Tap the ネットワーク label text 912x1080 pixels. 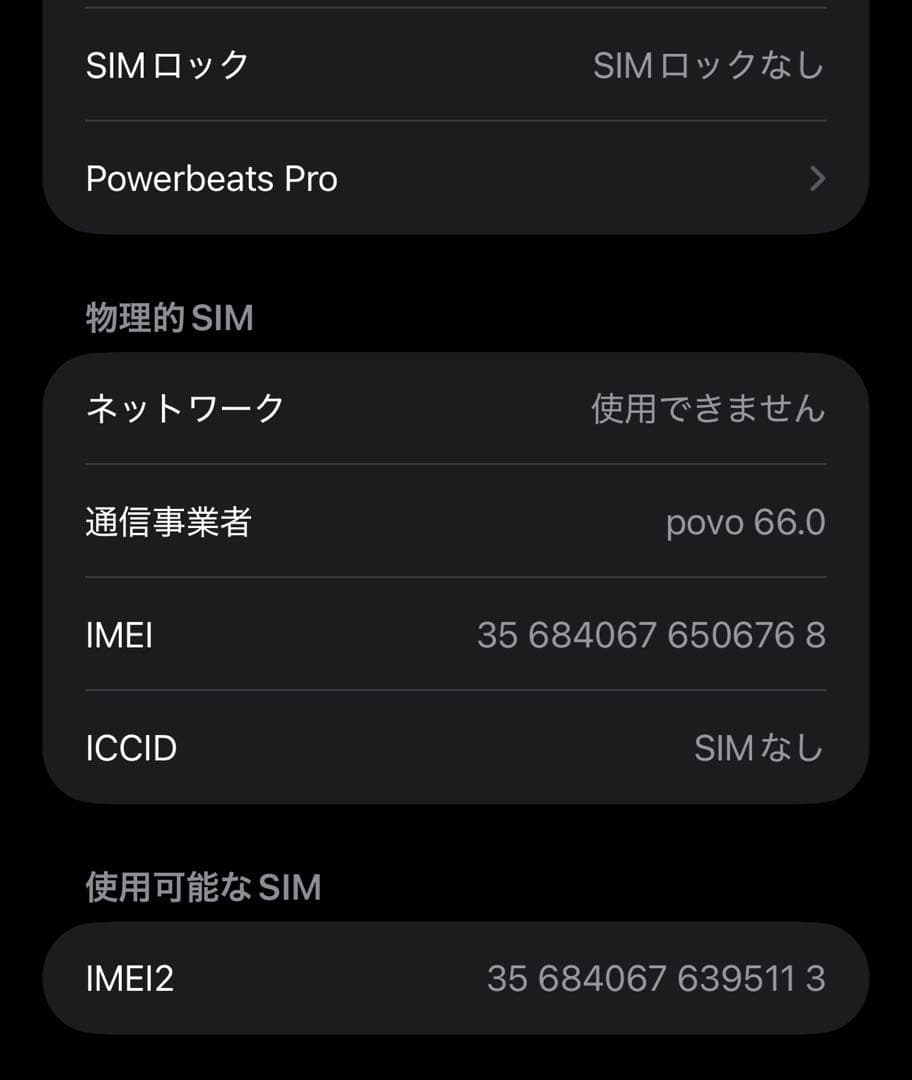coord(181,408)
